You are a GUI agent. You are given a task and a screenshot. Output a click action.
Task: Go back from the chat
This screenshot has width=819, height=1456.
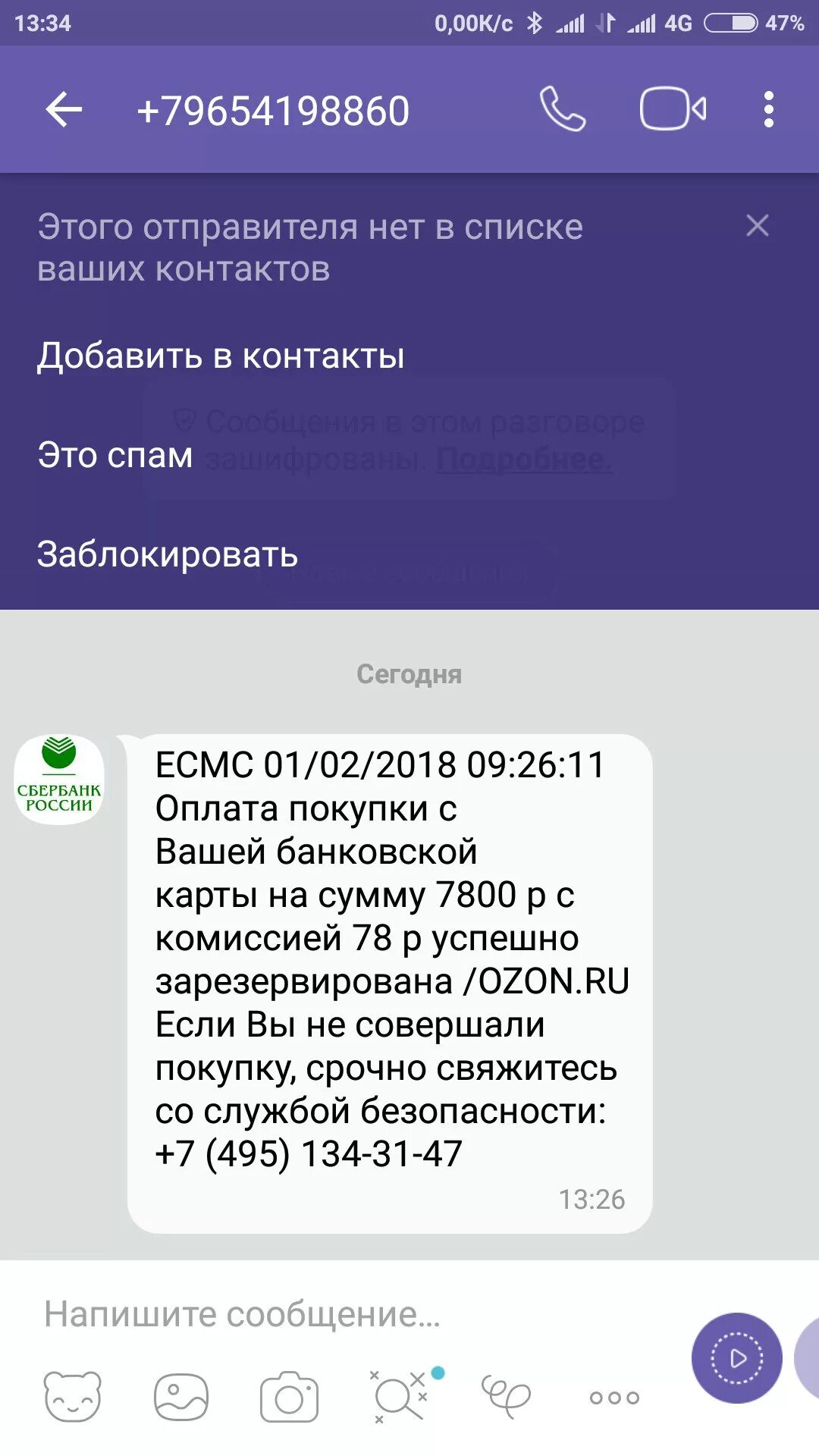point(64,111)
